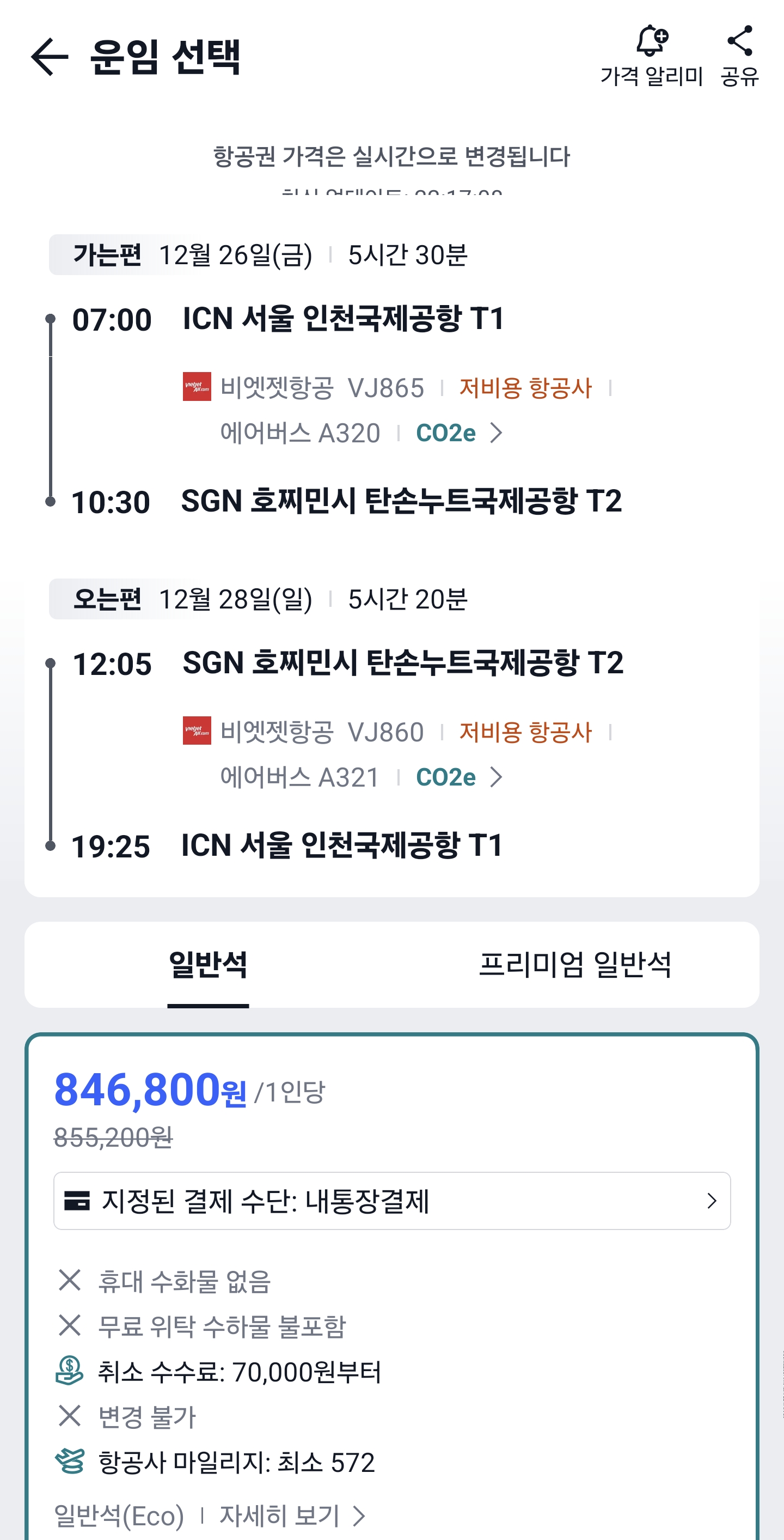Viewport: 784px width, 1540px height.
Task: Go back from the 운임 선택 screen
Action: tap(50, 57)
